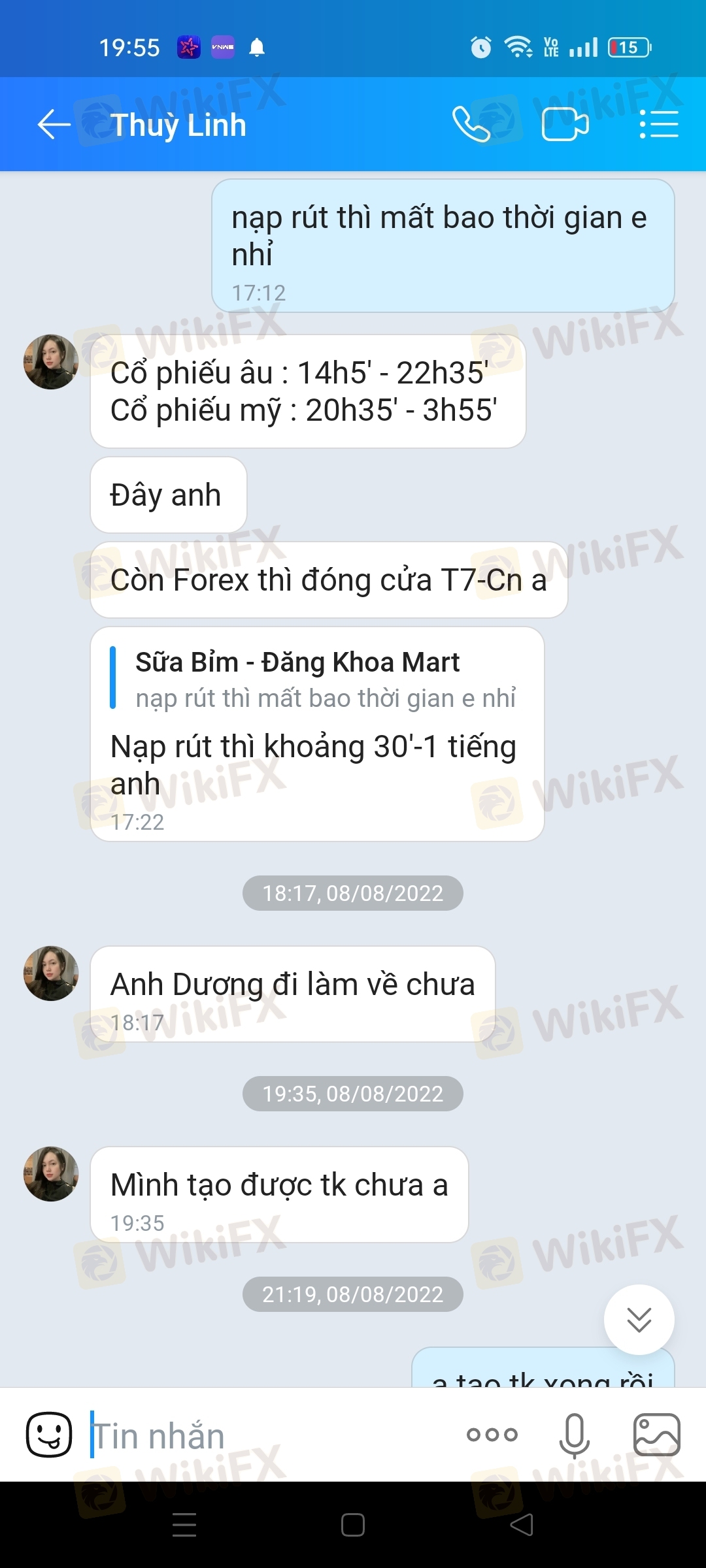Jump to the latest messages

tap(639, 1319)
